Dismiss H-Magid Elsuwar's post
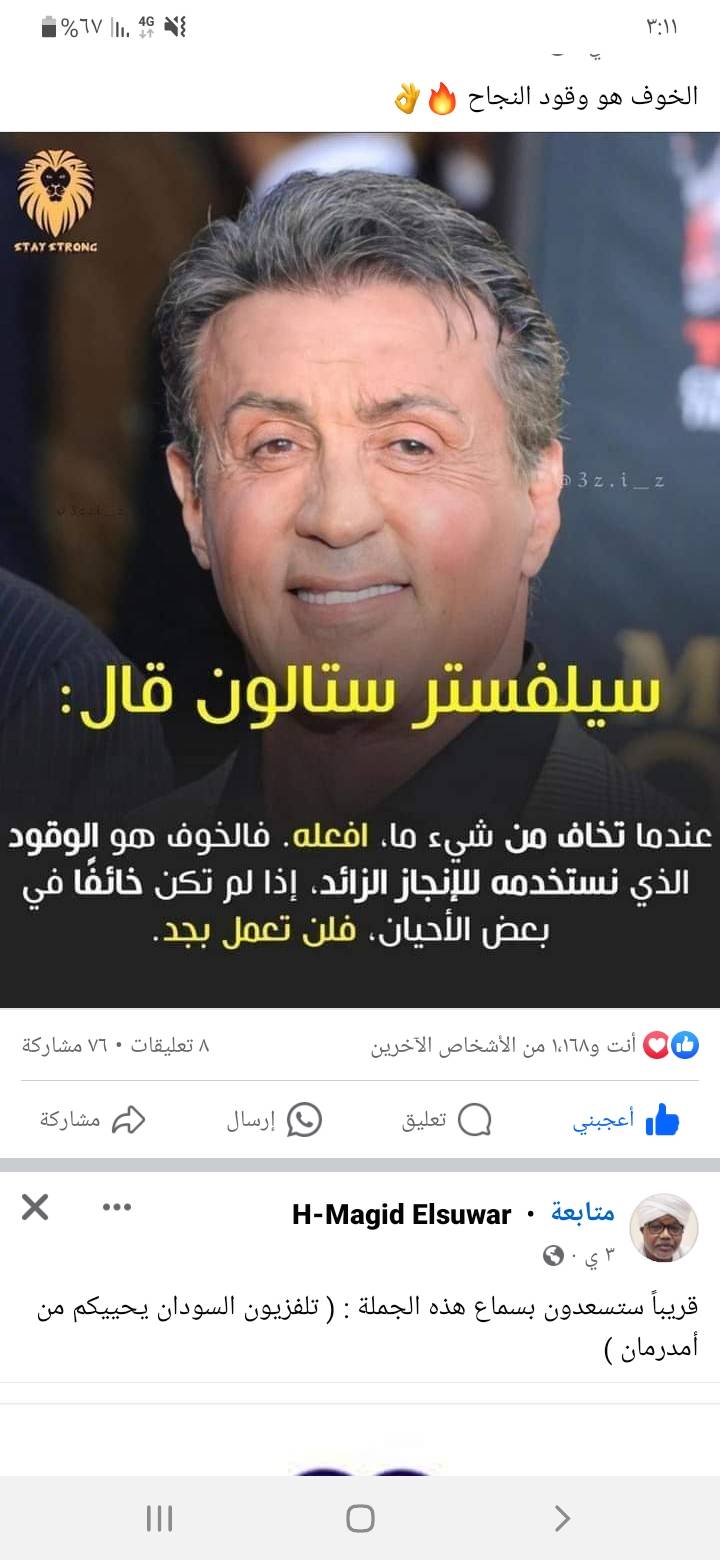The height and width of the screenshot is (1560, 720). click(x=35, y=1207)
